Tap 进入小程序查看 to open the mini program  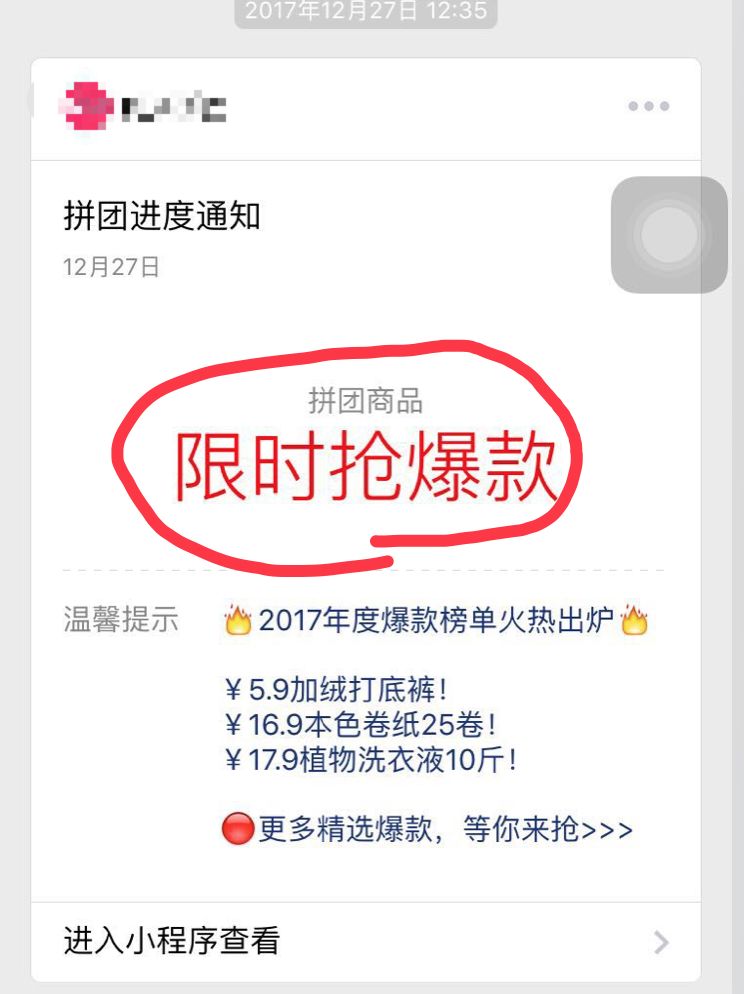point(366,941)
